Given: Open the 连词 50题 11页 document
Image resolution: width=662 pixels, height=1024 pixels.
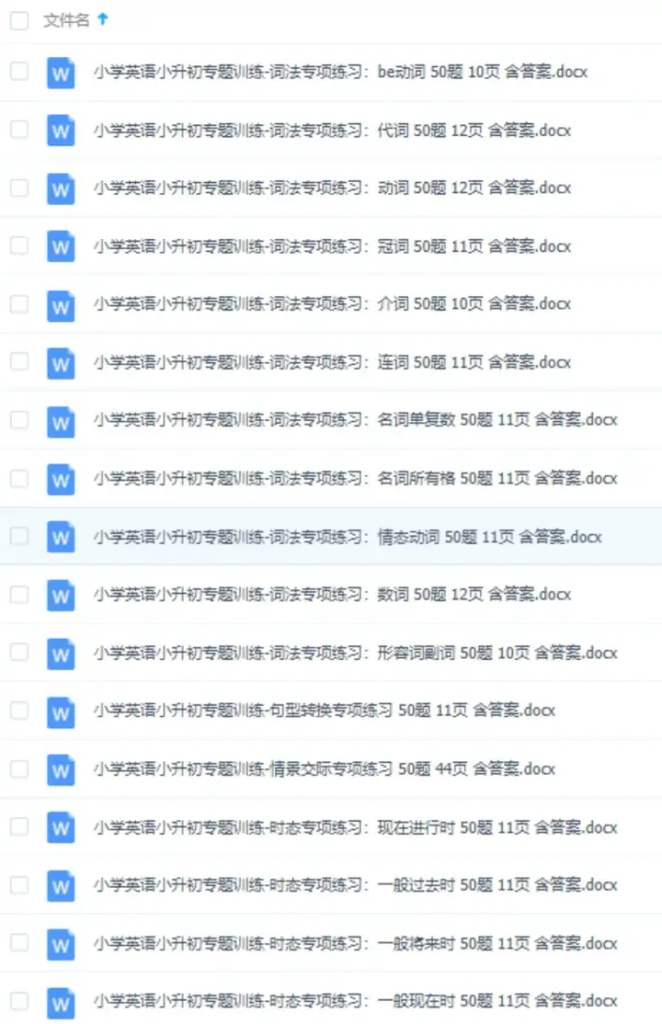Looking at the screenshot, I should click(x=332, y=362).
